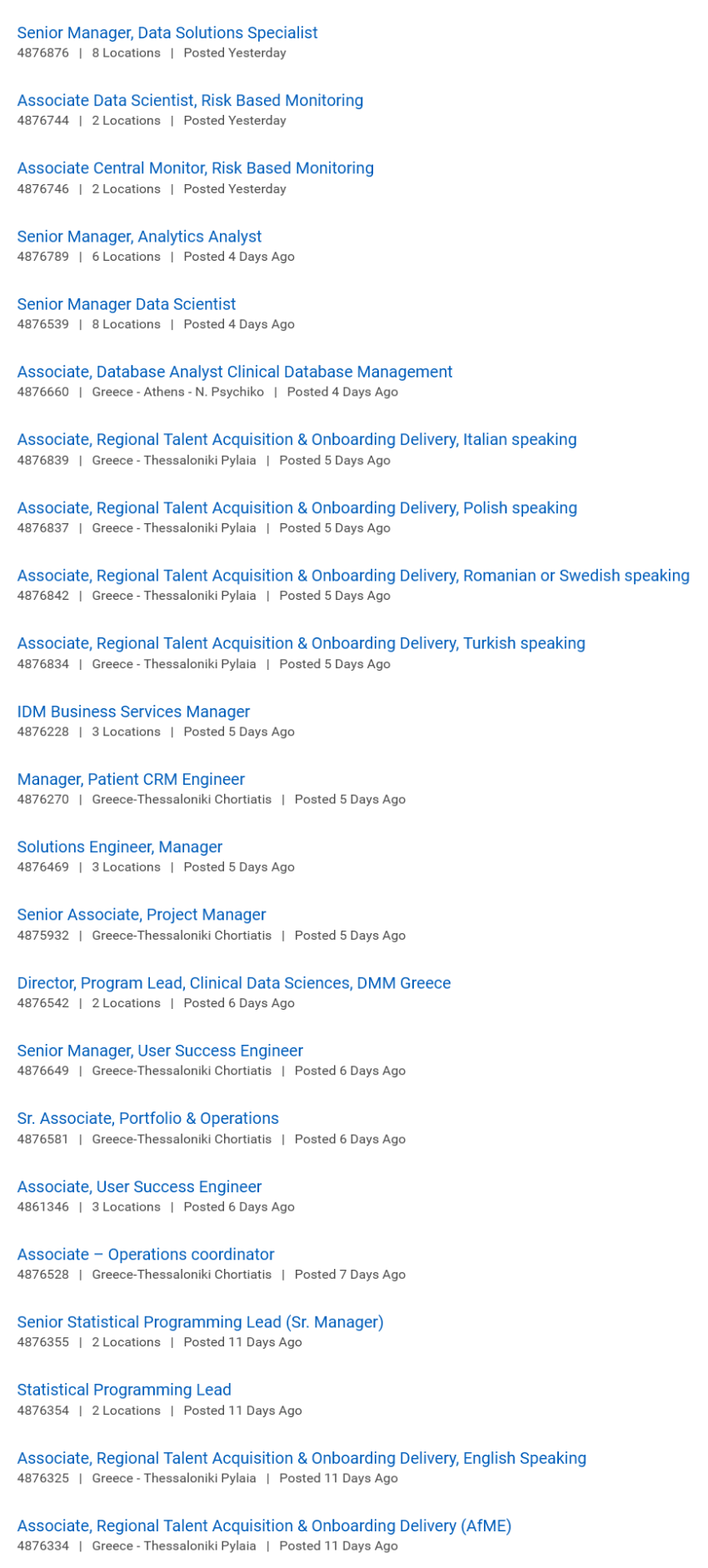Open Senior Manager Data Scientist listing

[x=127, y=304]
